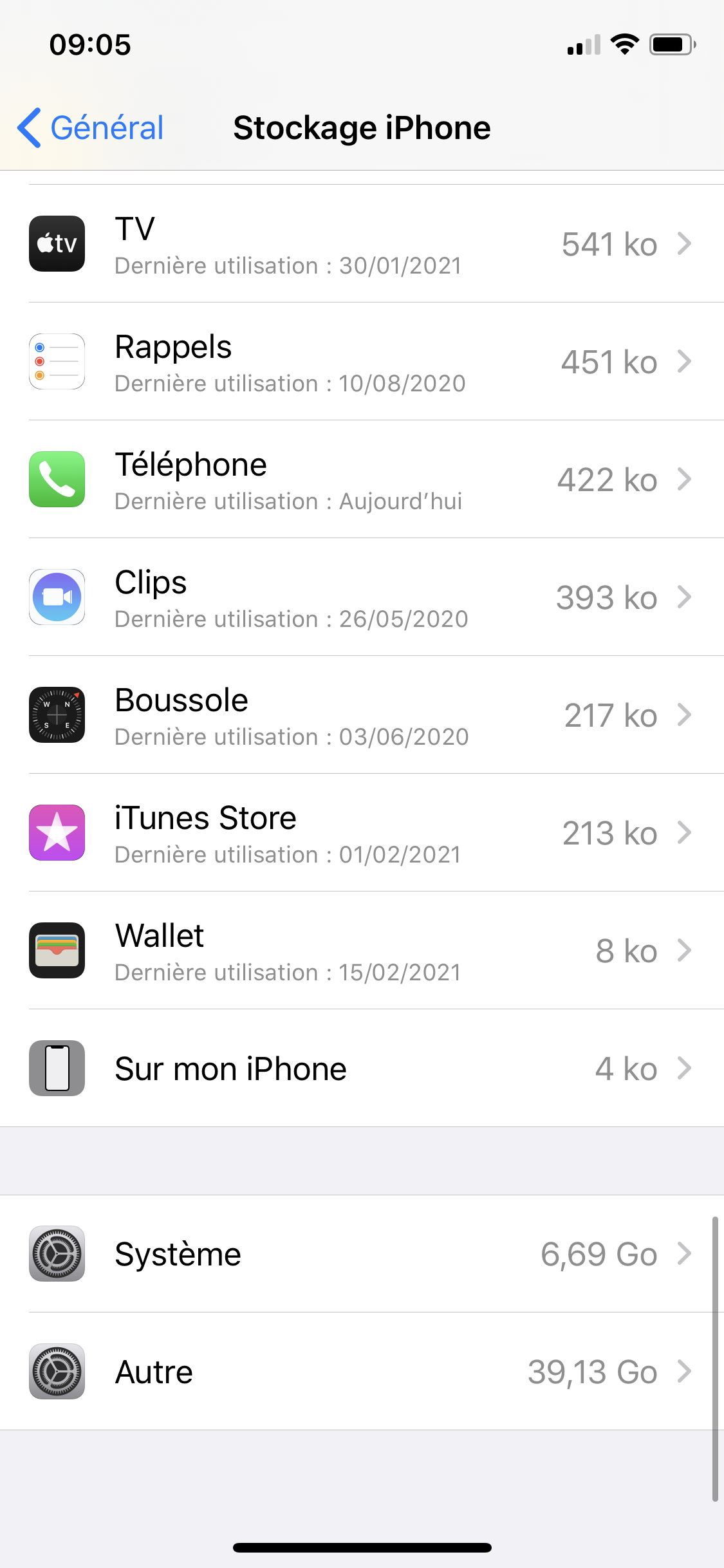View Autre storage details
The image size is (724, 1568).
click(362, 1372)
